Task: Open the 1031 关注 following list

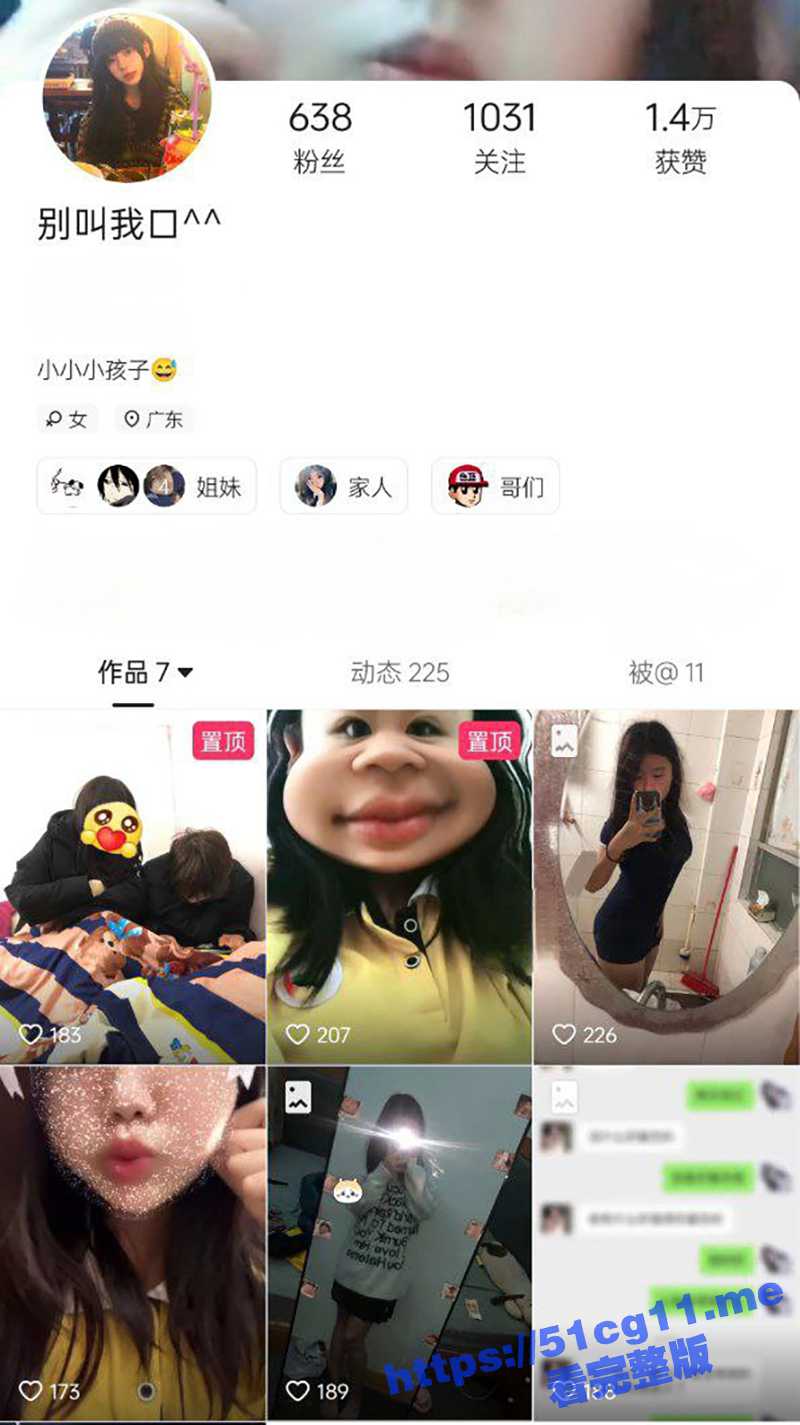Action: pos(499,138)
